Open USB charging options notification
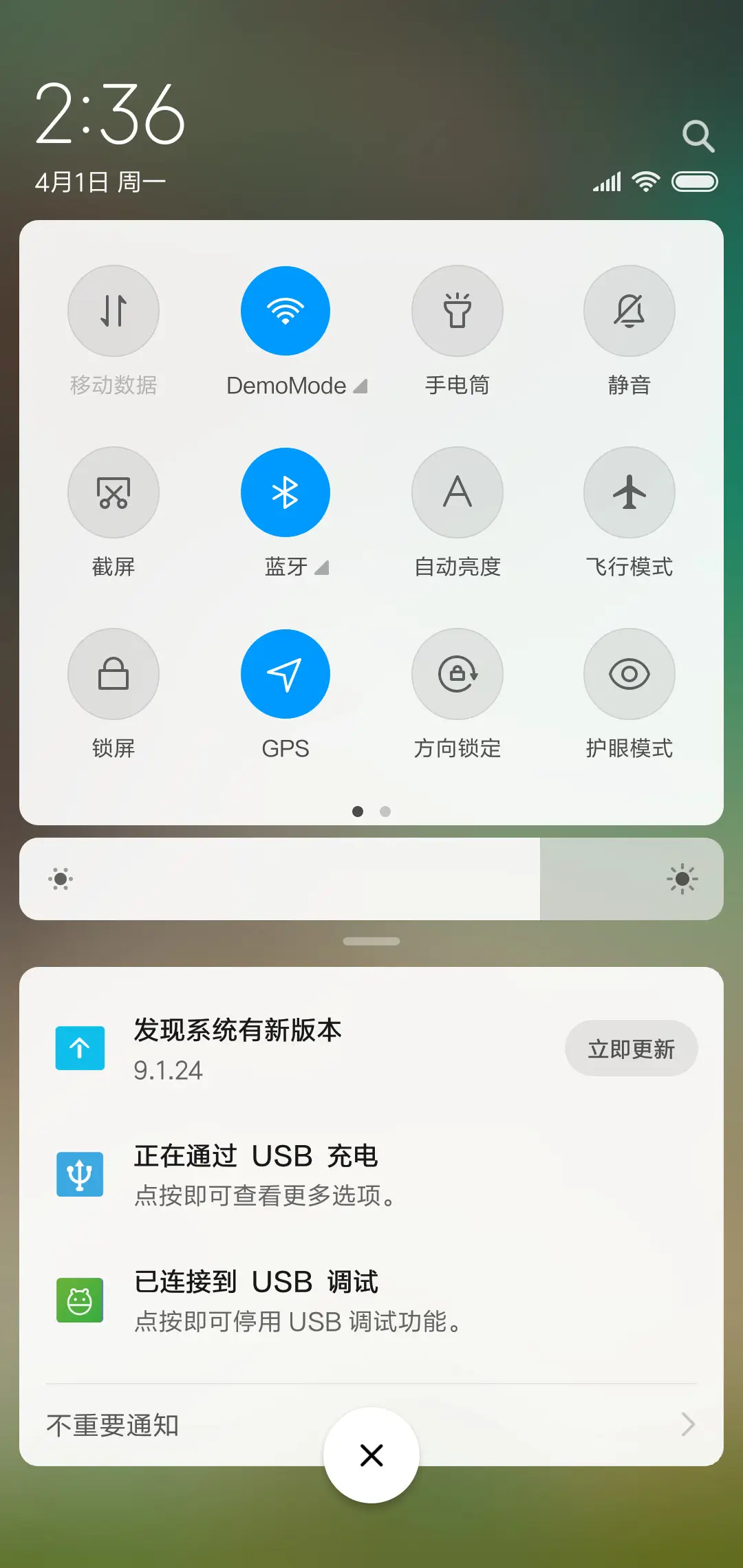The width and height of the screenshot is (743, 1568). click(310, 1174)
